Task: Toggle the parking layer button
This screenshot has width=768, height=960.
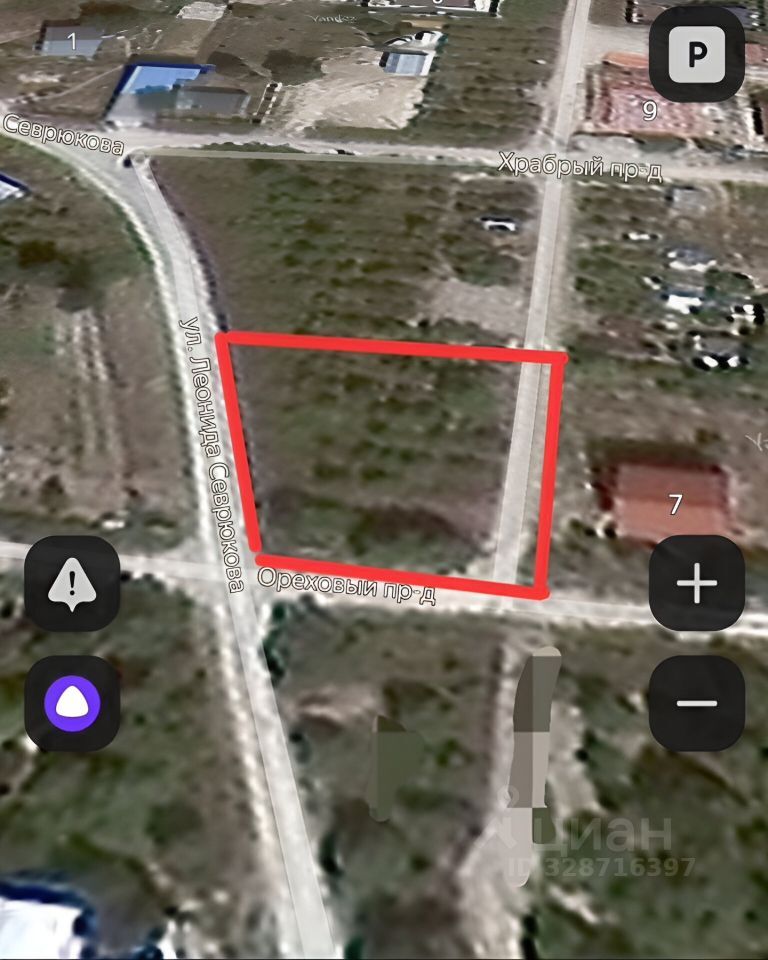Action: point(696,54)
